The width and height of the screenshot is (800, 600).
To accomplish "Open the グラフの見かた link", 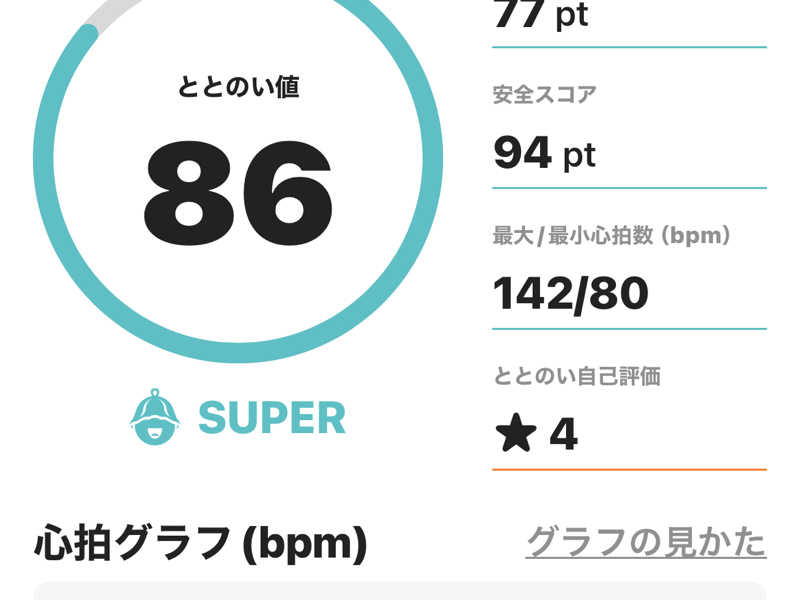I will pos(646,542).
